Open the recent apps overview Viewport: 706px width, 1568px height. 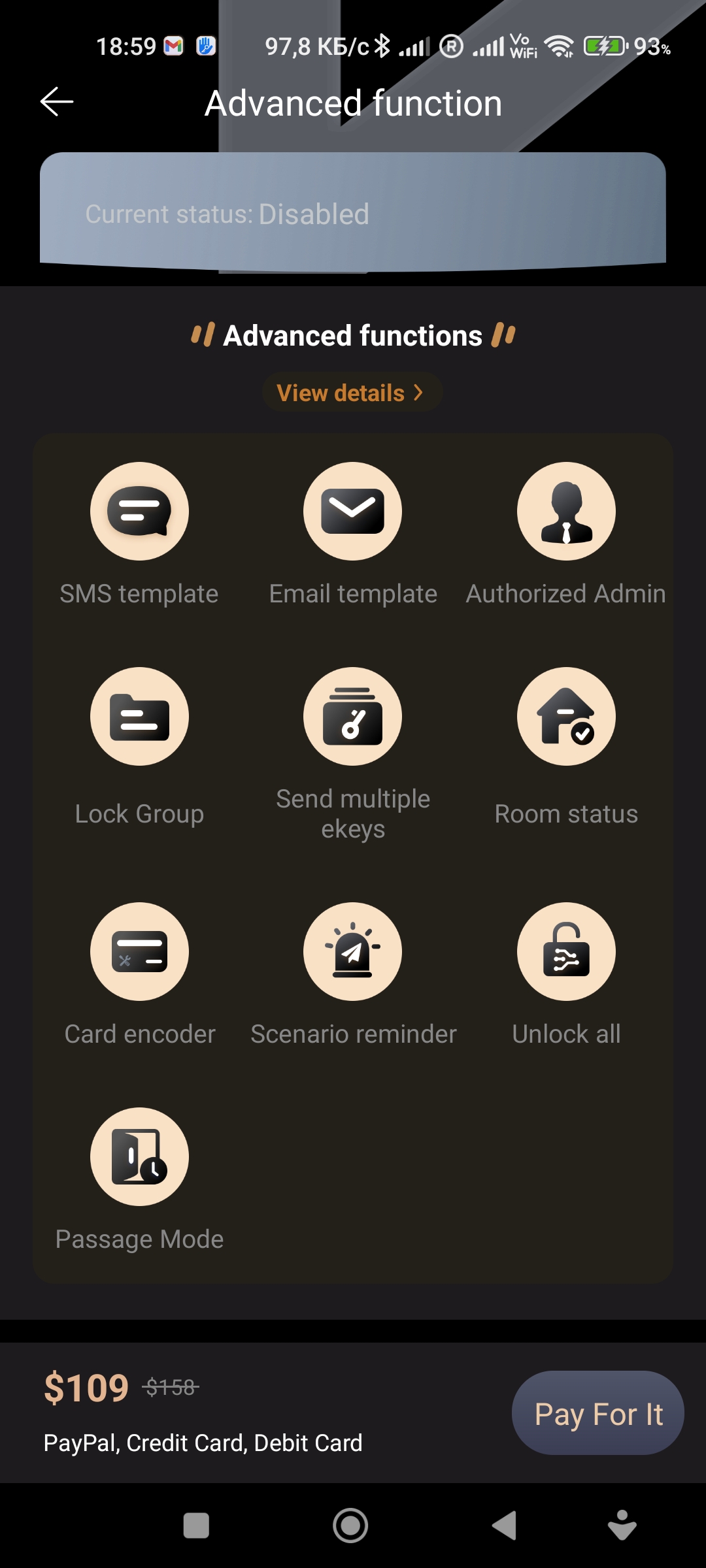tap(196, 1526)
